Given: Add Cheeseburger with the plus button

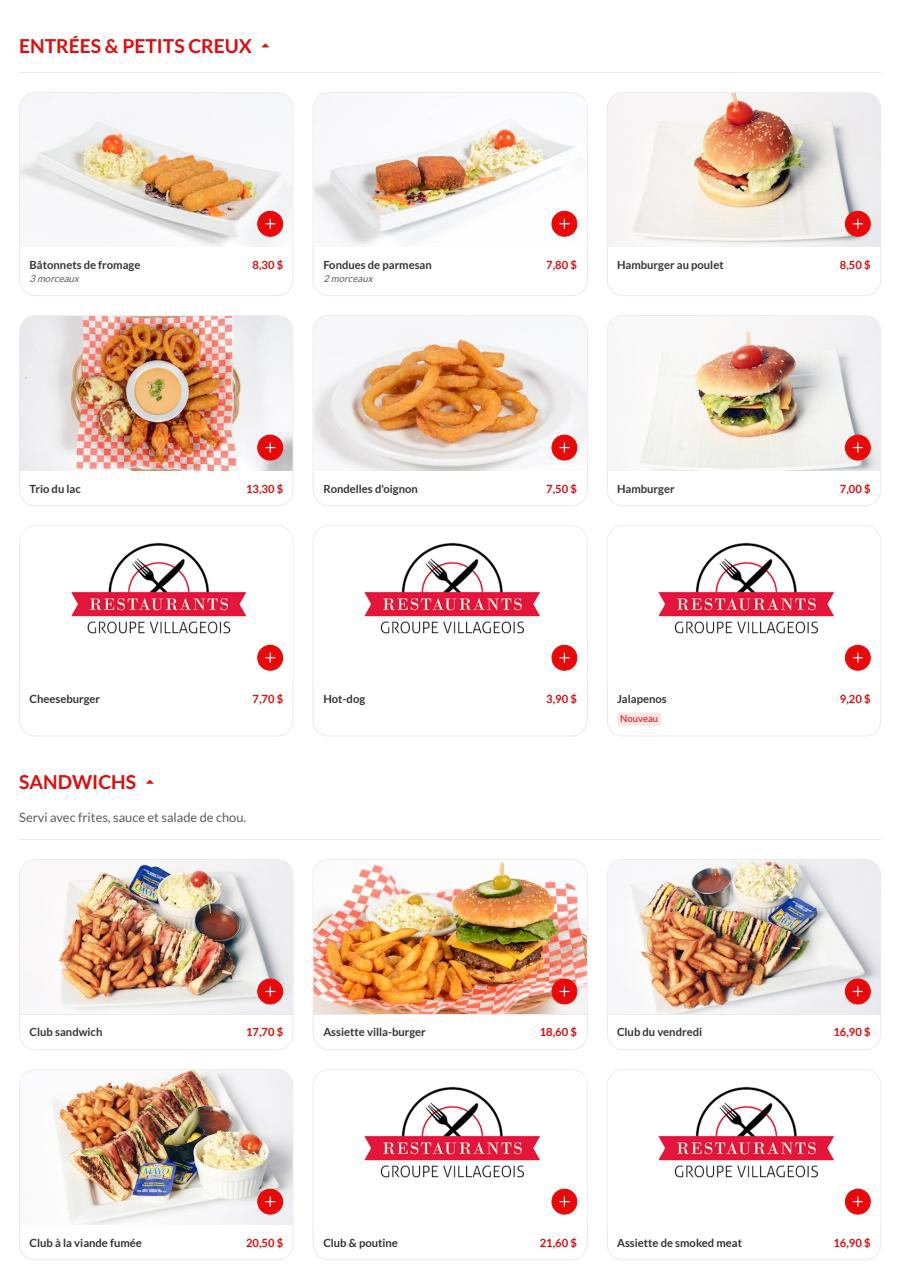Looking at the screenshot, I should click(270, 657).
